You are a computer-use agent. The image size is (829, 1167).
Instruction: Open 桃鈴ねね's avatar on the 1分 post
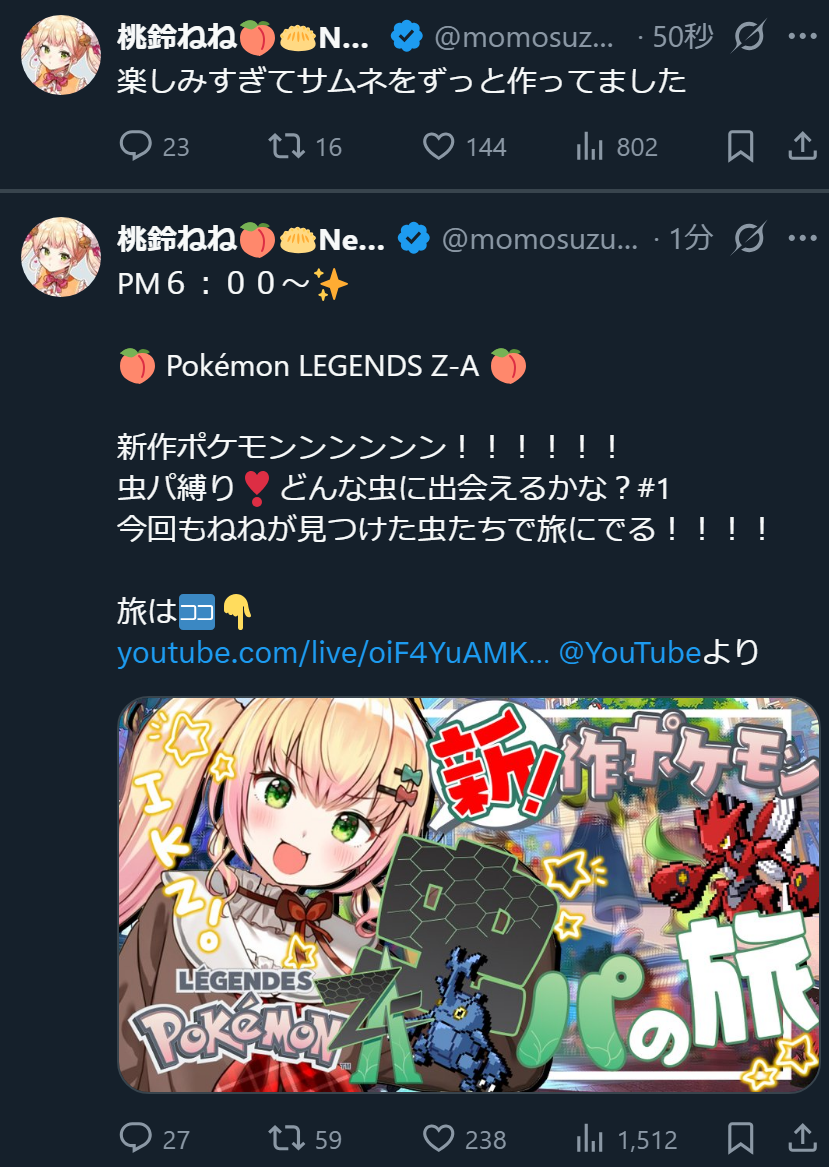pos(60,256)
